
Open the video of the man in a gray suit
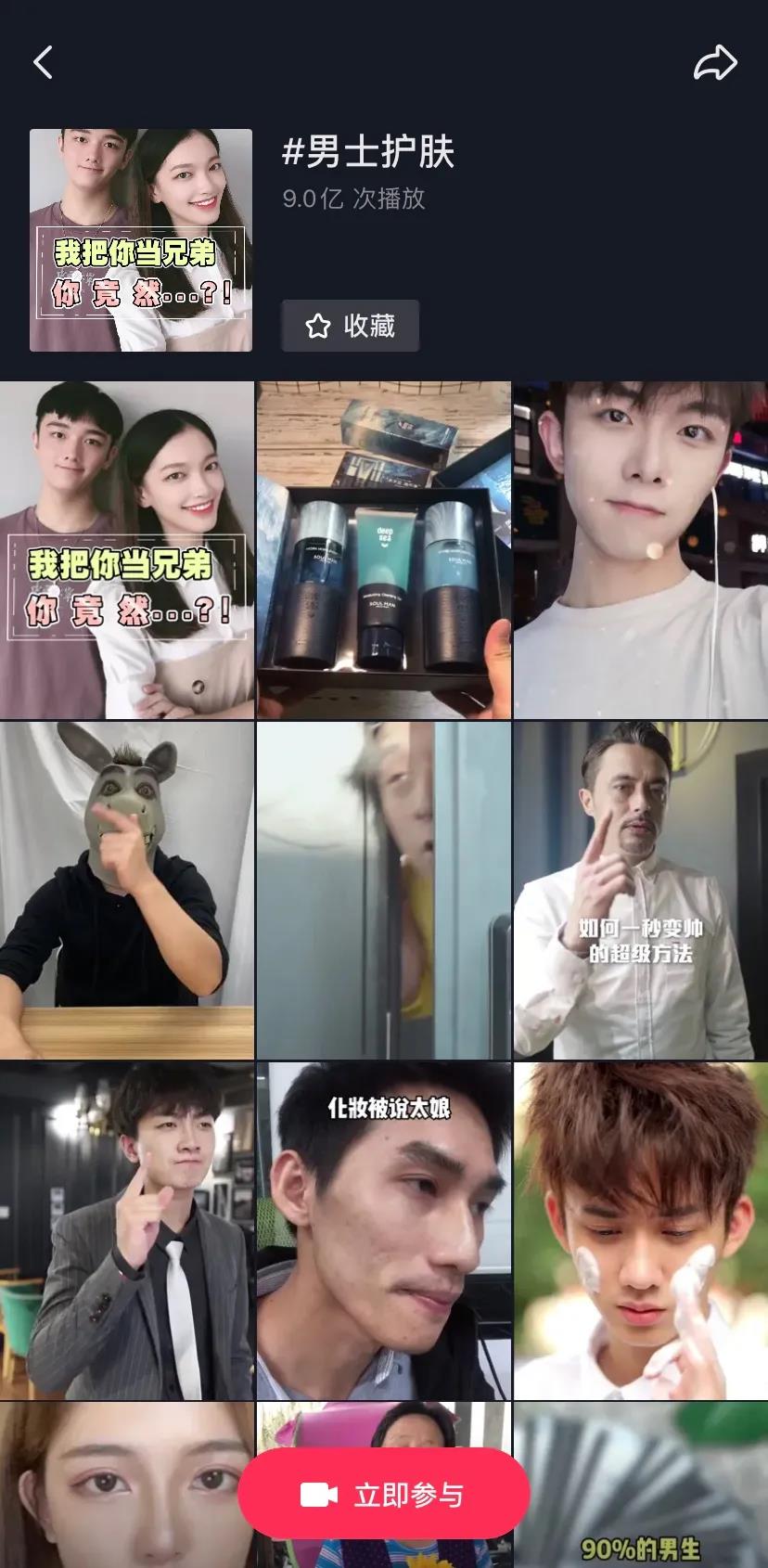click(x=127, y=1230)
